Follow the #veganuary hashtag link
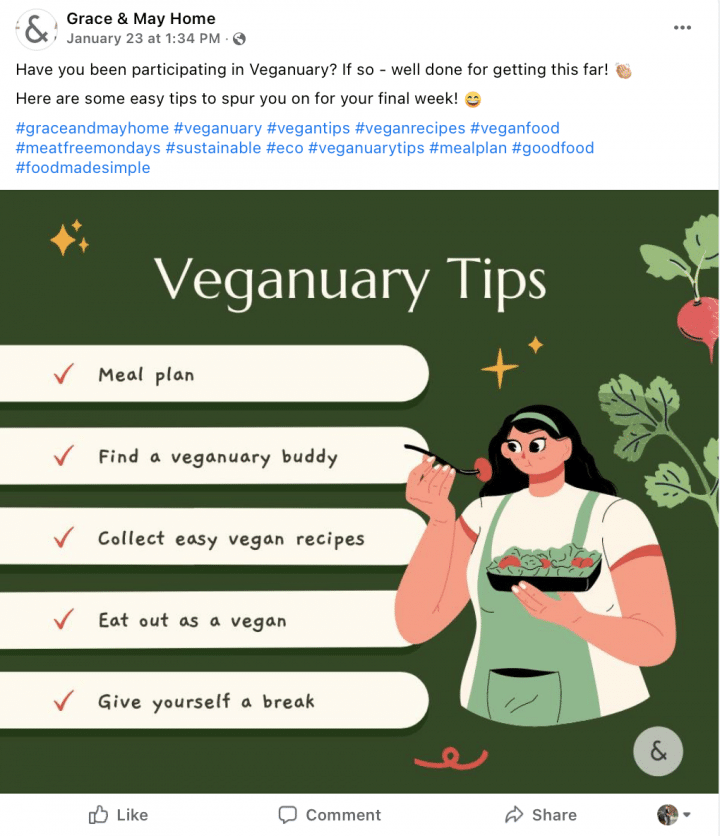The width and height of the screenshot is (720, 836). (x=217, y=128)
